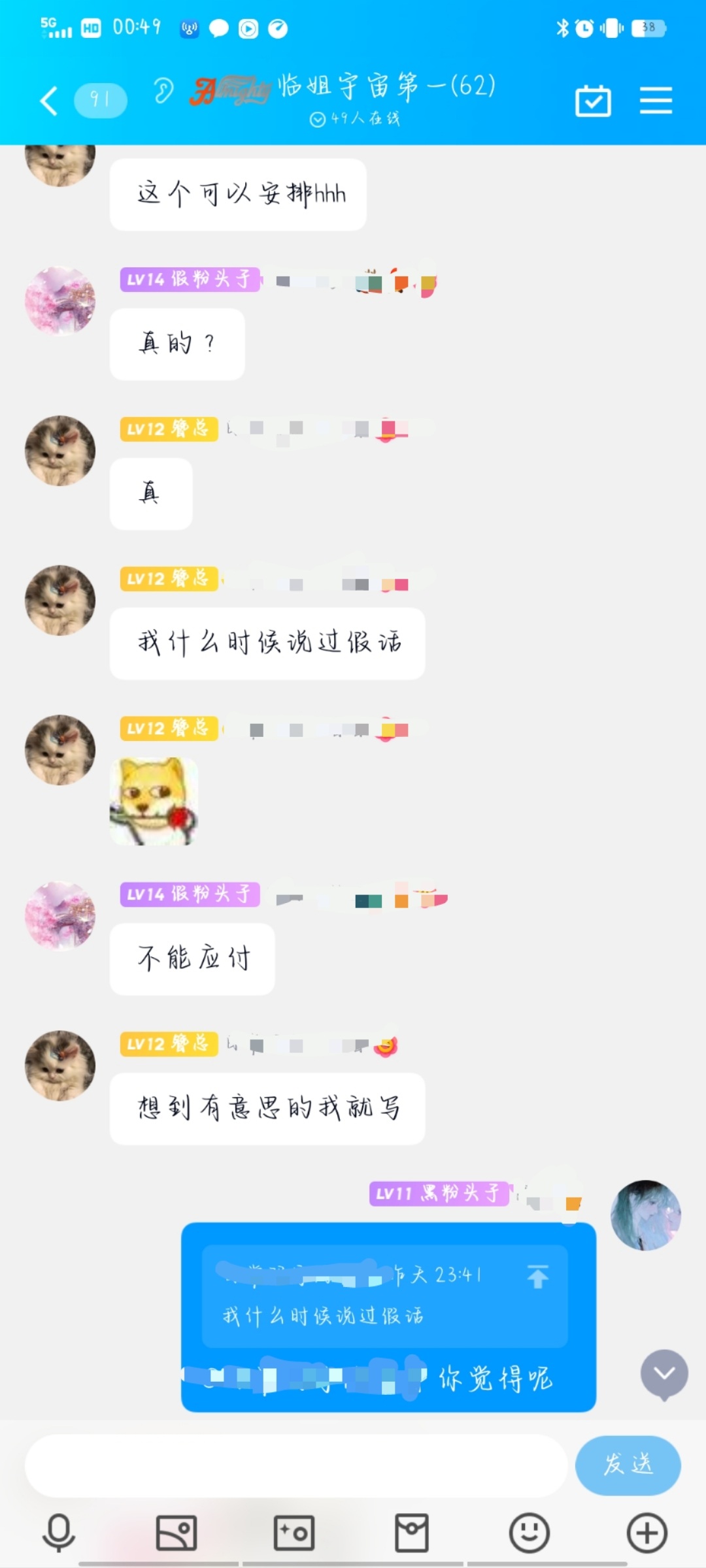Tap the 黑粉头子 LV11 title badge
The width and height of the screenshot is (706, 1568).
pyautogui.click(x=439, y=1194)
